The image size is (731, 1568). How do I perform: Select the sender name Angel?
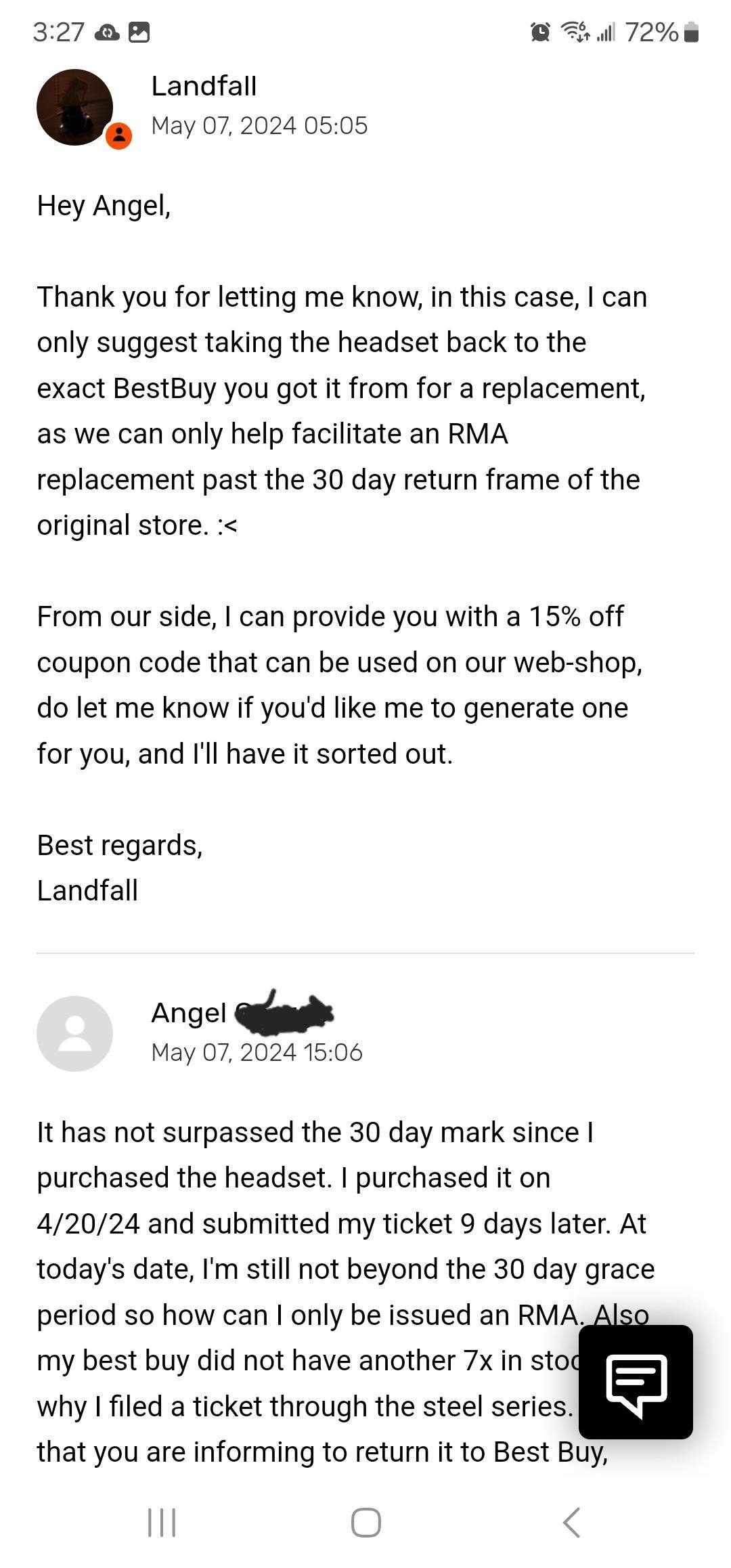tap(188, 1011)
